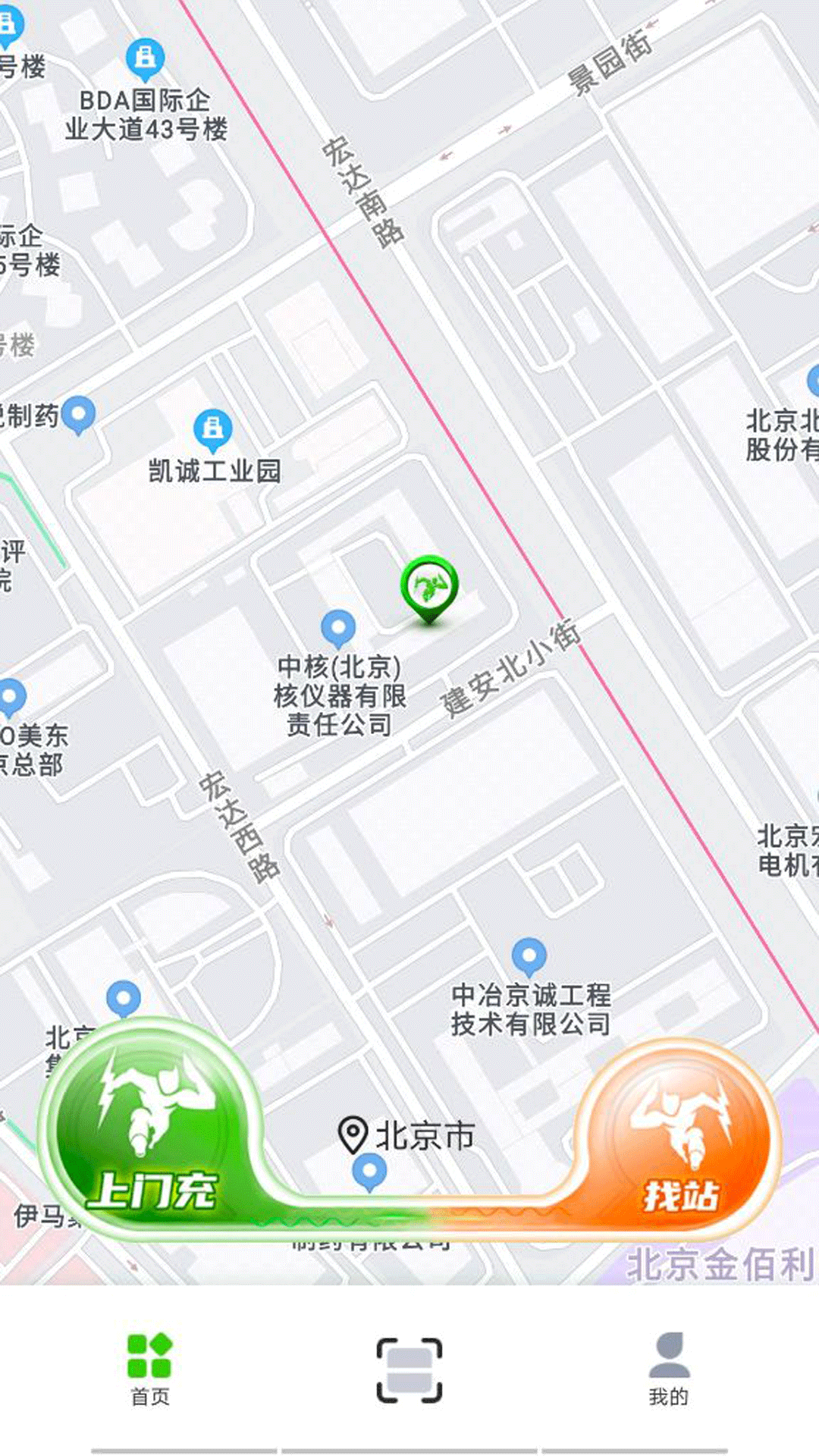
Task: Tap the transit station icon at 凯诚工业园
Action: click(211, 428)
